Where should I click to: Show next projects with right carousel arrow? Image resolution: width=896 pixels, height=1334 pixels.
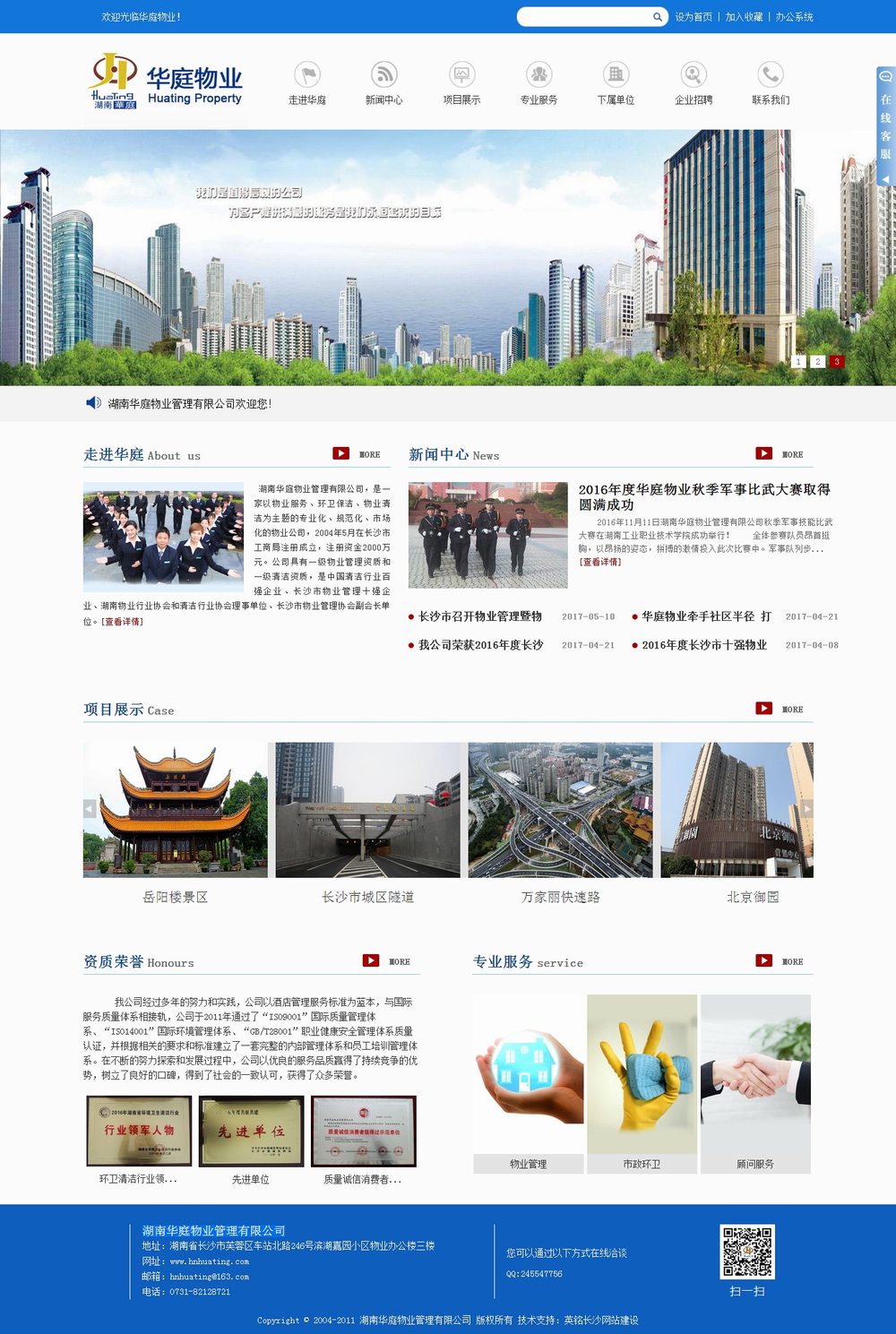[x=806, y=808]
